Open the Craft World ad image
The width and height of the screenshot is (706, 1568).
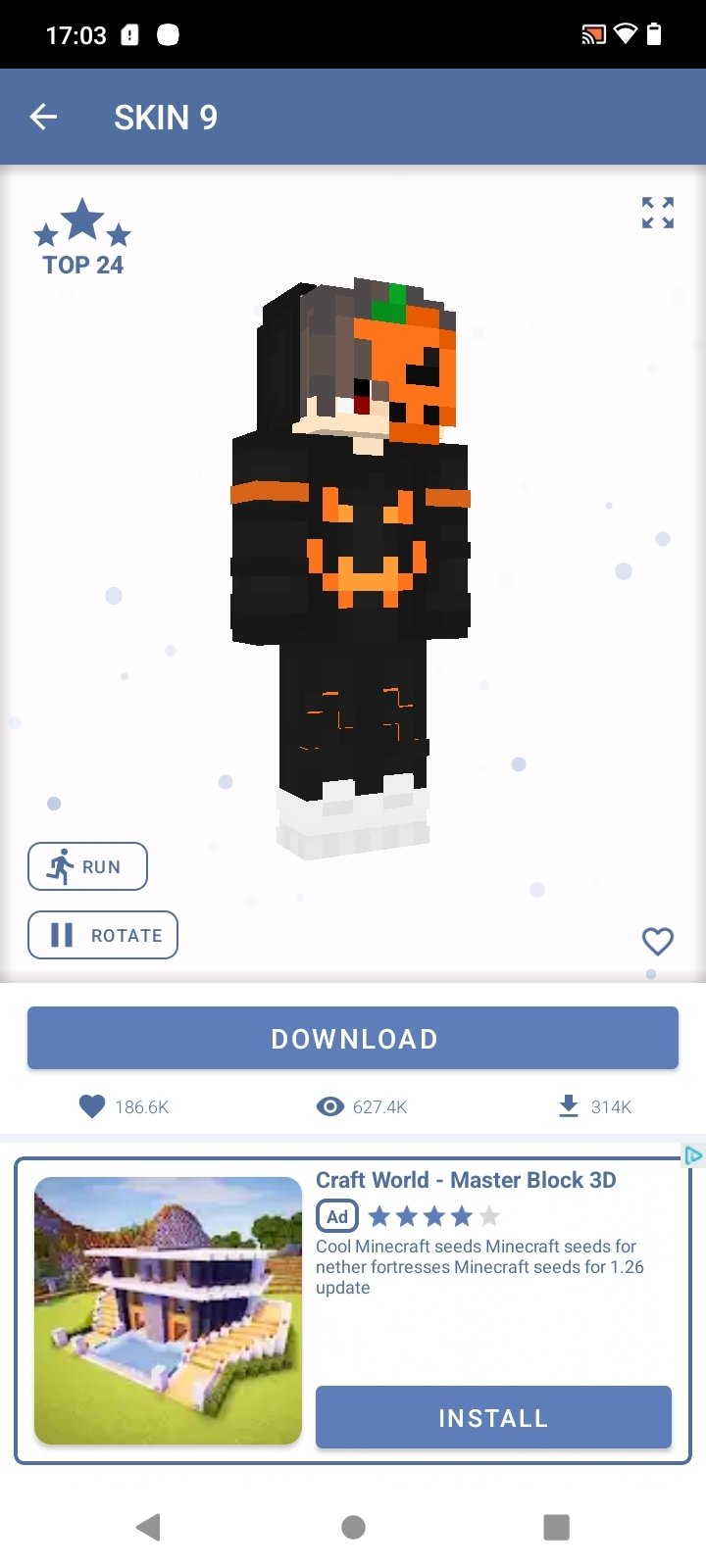point(169,1310)
